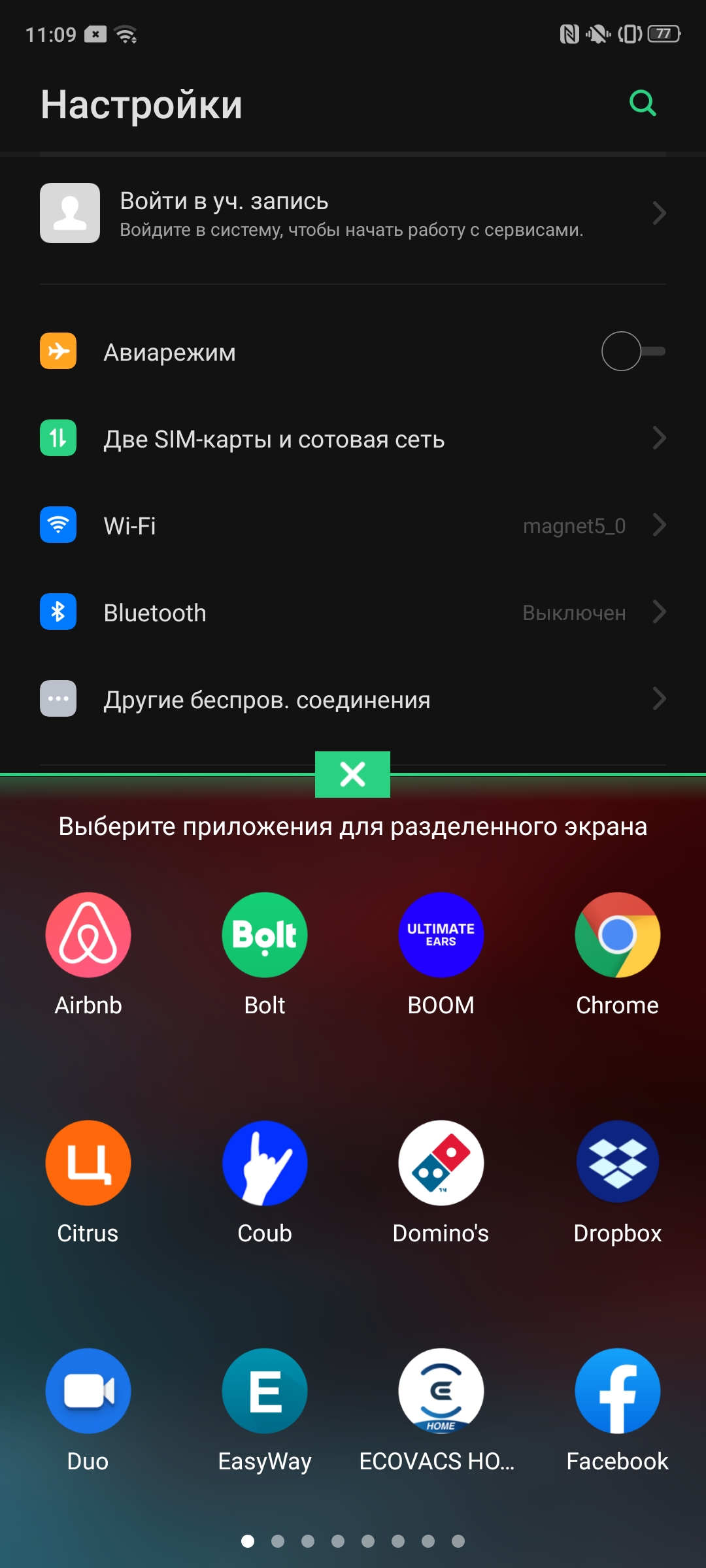Select Dropbox for split screen
Screen dimensions: 706x1568
click(x=618, y=1163)
